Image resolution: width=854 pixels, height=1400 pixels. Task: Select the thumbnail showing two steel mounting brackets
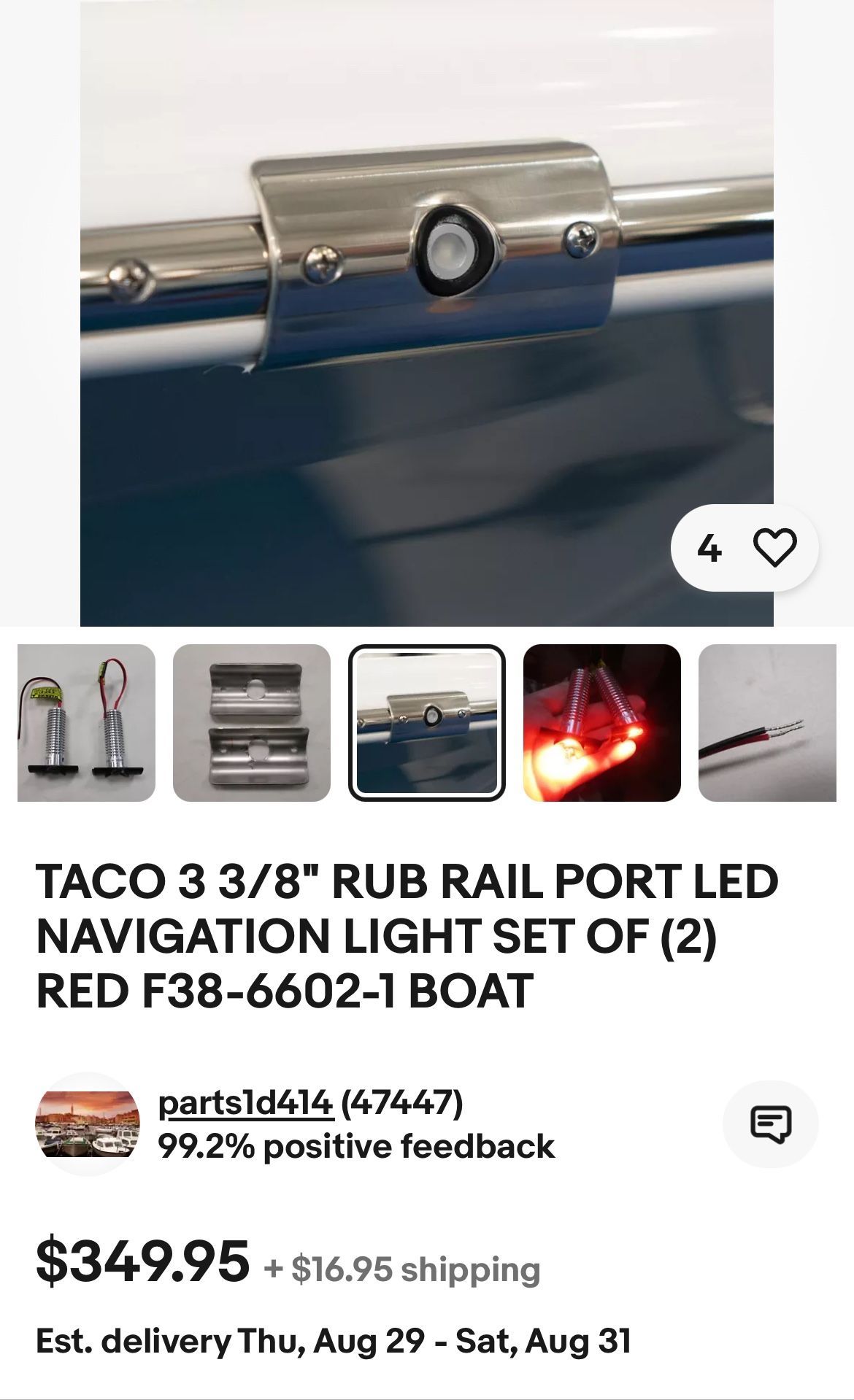(252, 723)
